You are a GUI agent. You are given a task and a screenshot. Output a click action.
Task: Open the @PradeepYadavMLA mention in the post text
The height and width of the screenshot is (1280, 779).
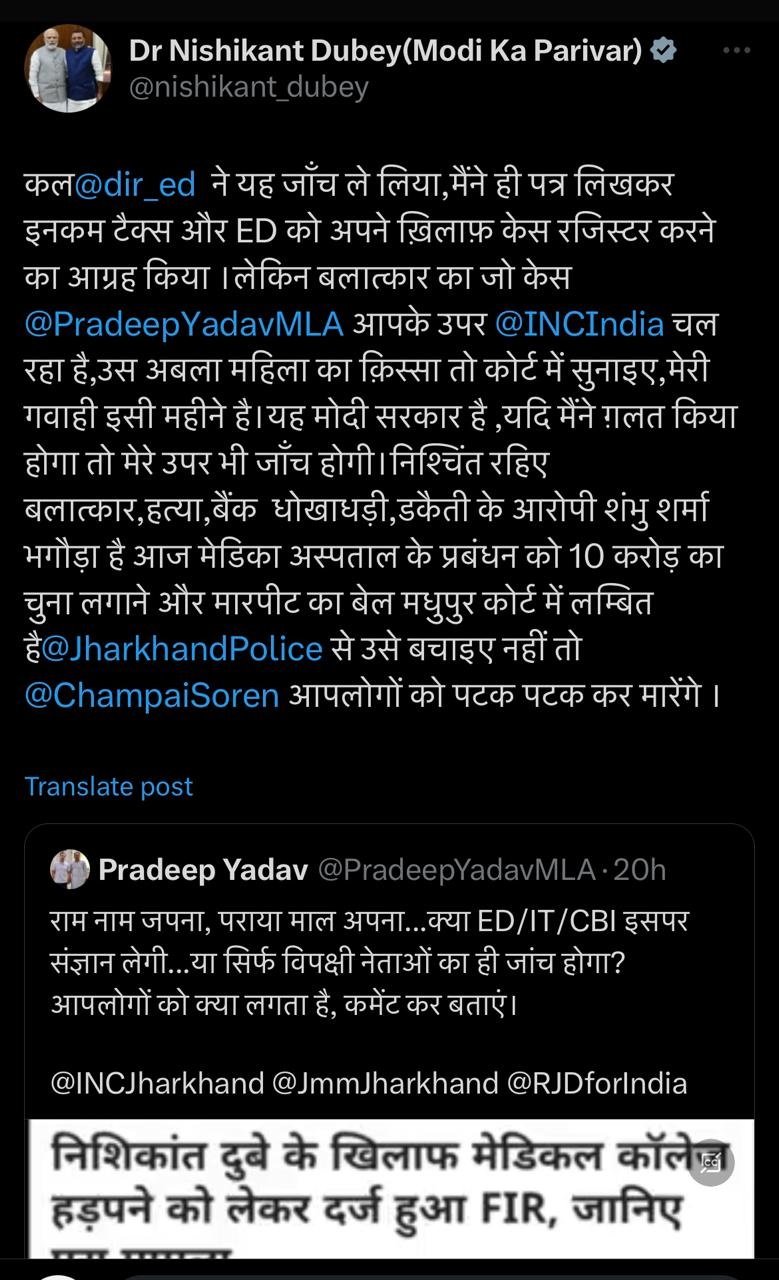coord(184,324)
